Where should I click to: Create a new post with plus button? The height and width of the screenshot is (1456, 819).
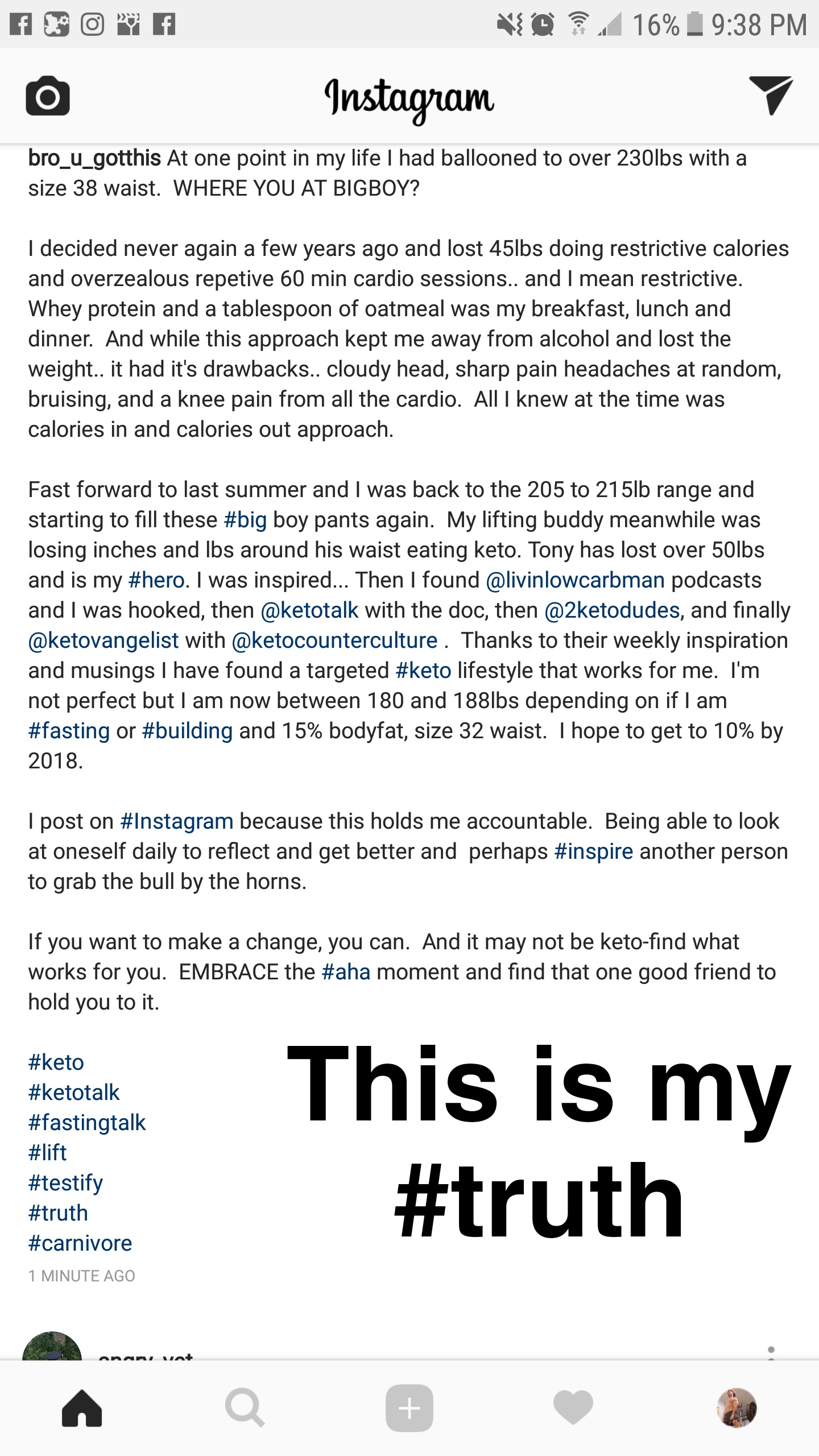[409, 1408]
